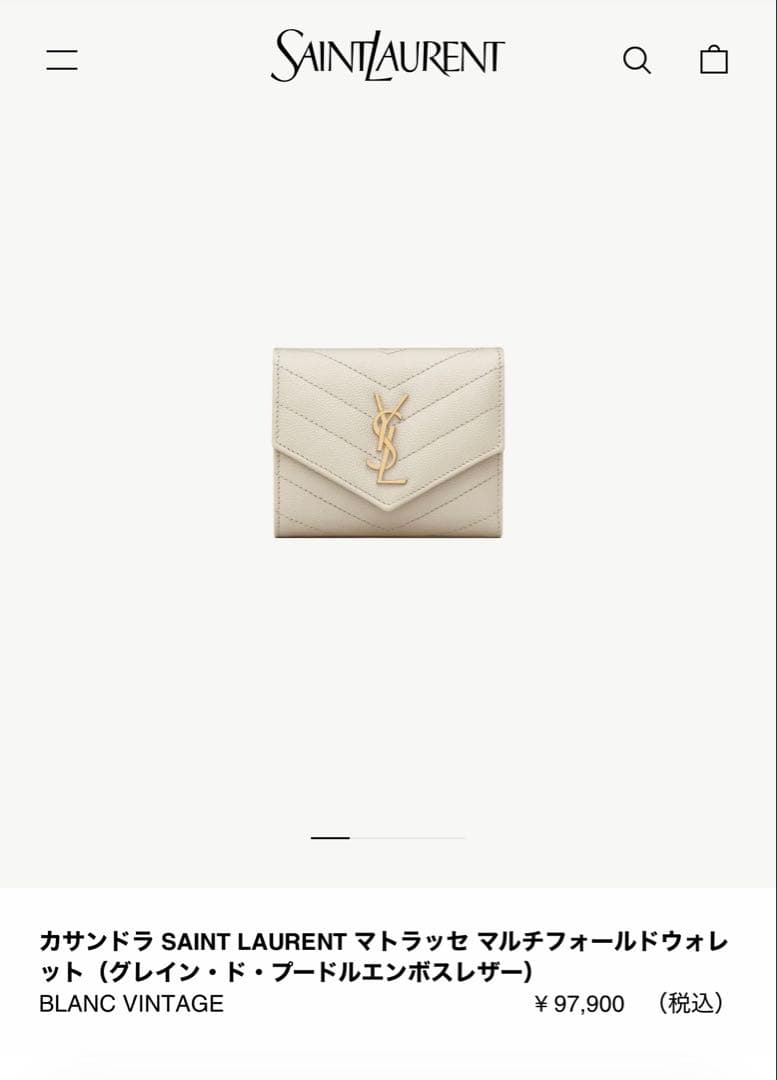Open the hamburger menu

click(62, 59)
